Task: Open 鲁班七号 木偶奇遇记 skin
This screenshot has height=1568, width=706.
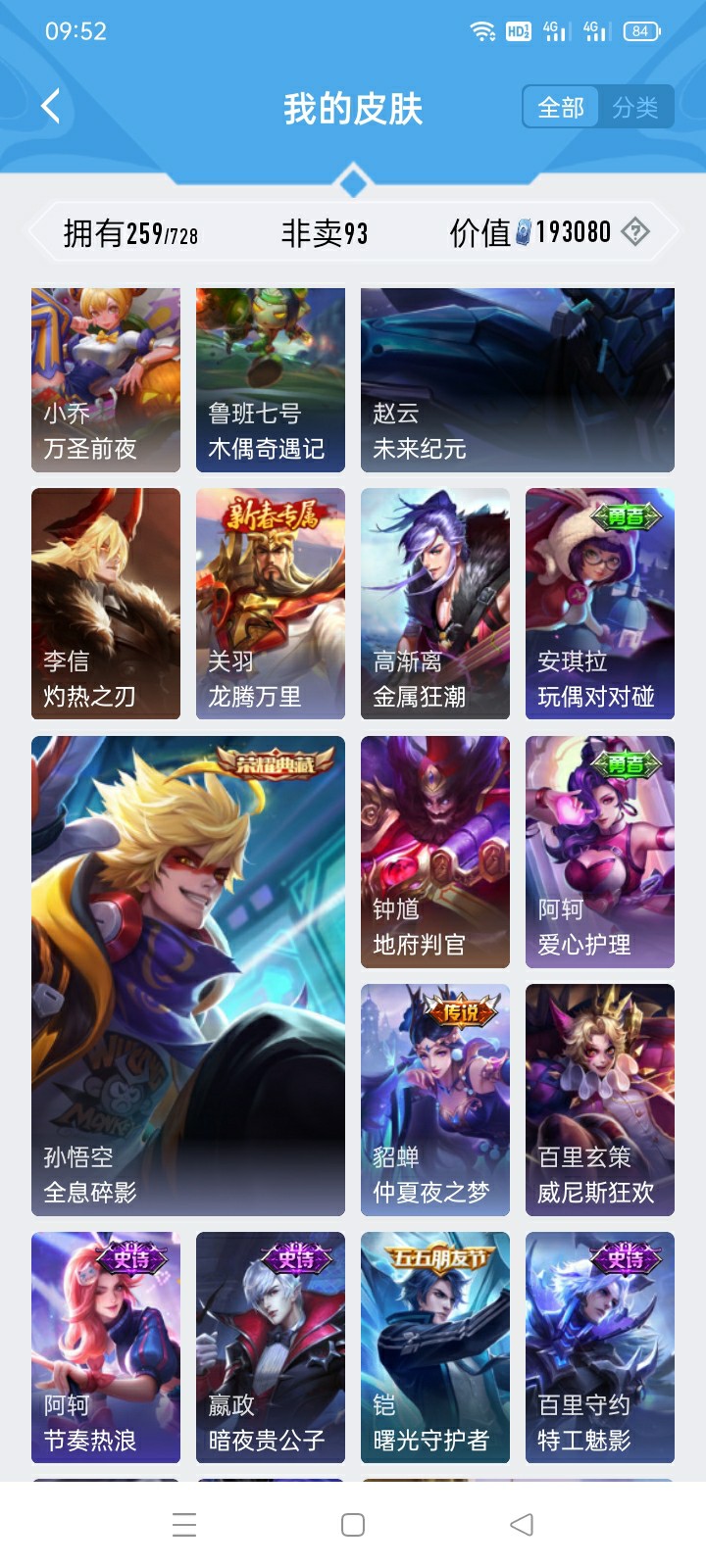Action: pyautogui.click(x=271, y=380)
